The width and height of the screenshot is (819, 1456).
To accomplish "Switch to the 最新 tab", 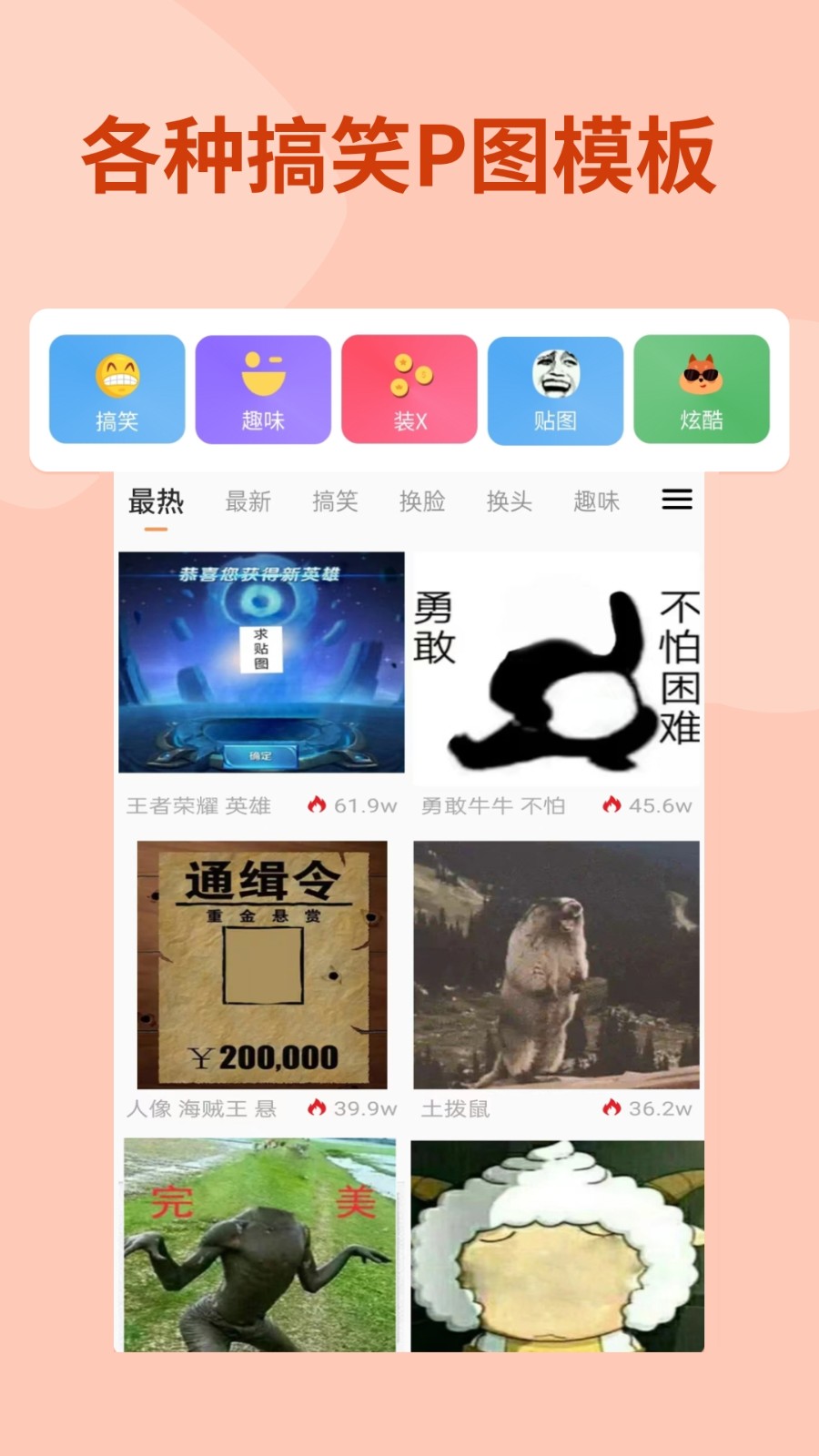I will coord(248,500).
